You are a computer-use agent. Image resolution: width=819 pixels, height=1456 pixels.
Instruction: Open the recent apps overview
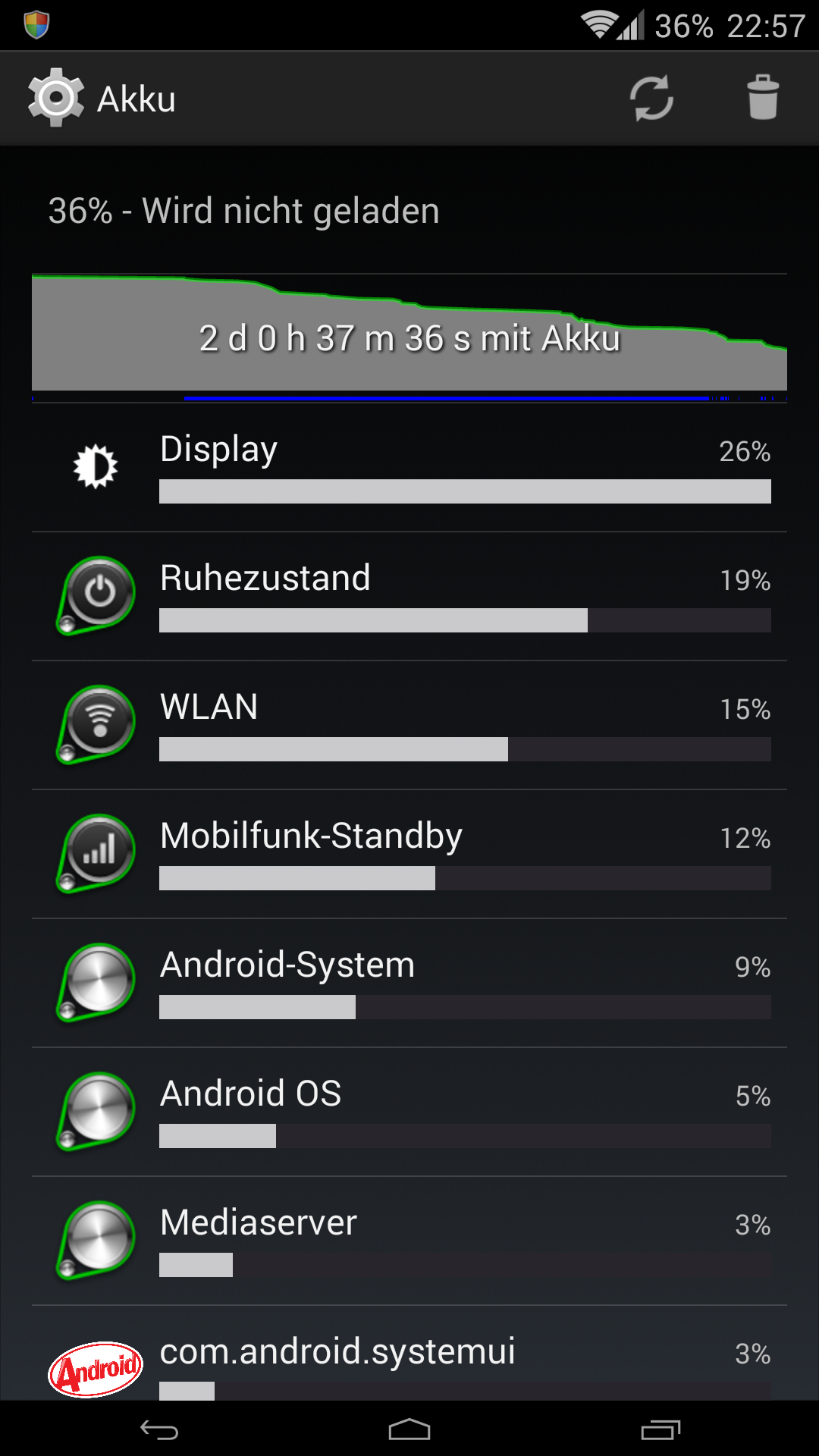click(661, 1430)
